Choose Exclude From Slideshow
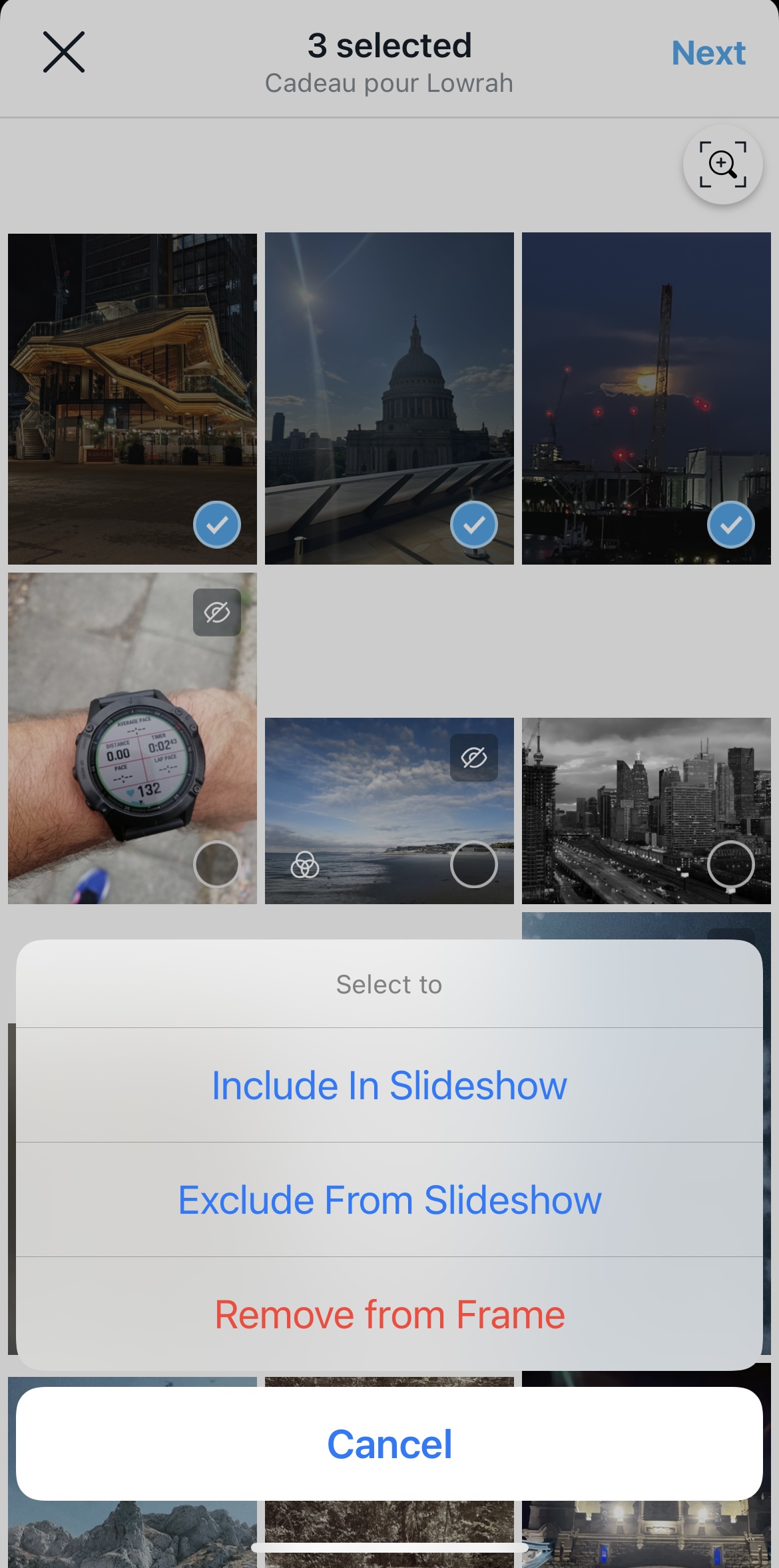The width and height of the screenshot is (779, 1568). pos(389,1199)
